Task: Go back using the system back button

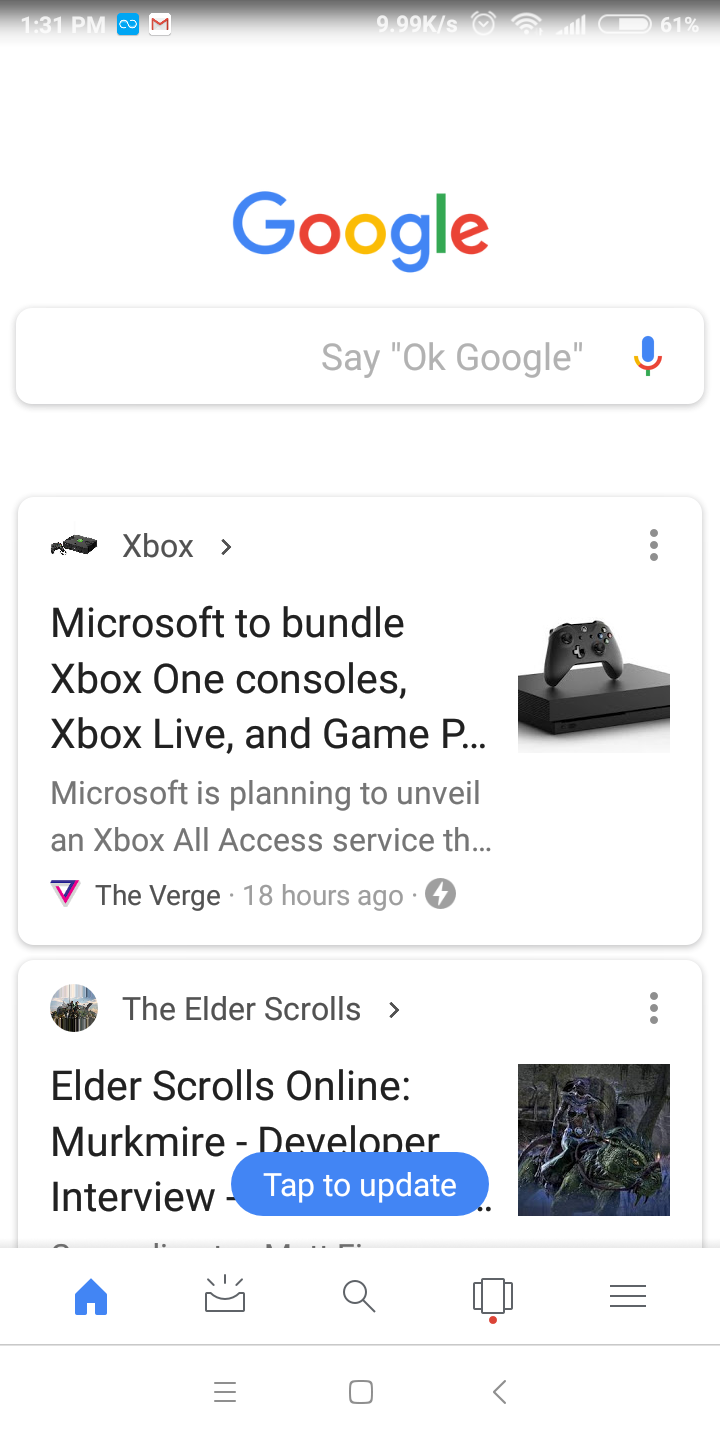Action: [x=500, y=1391]
